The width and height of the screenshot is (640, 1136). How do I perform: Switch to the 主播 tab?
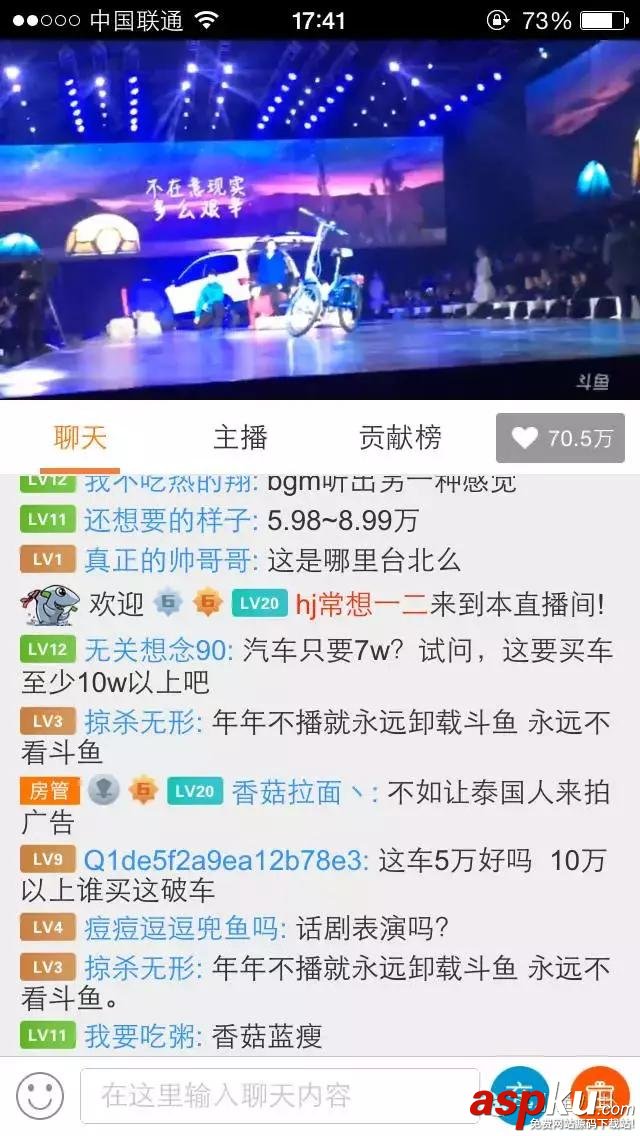(240, 438)
